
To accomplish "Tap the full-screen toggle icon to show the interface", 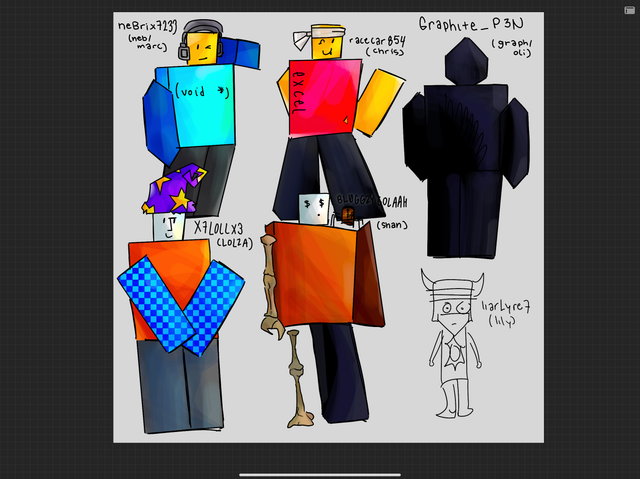I will [x=627, y=9].
